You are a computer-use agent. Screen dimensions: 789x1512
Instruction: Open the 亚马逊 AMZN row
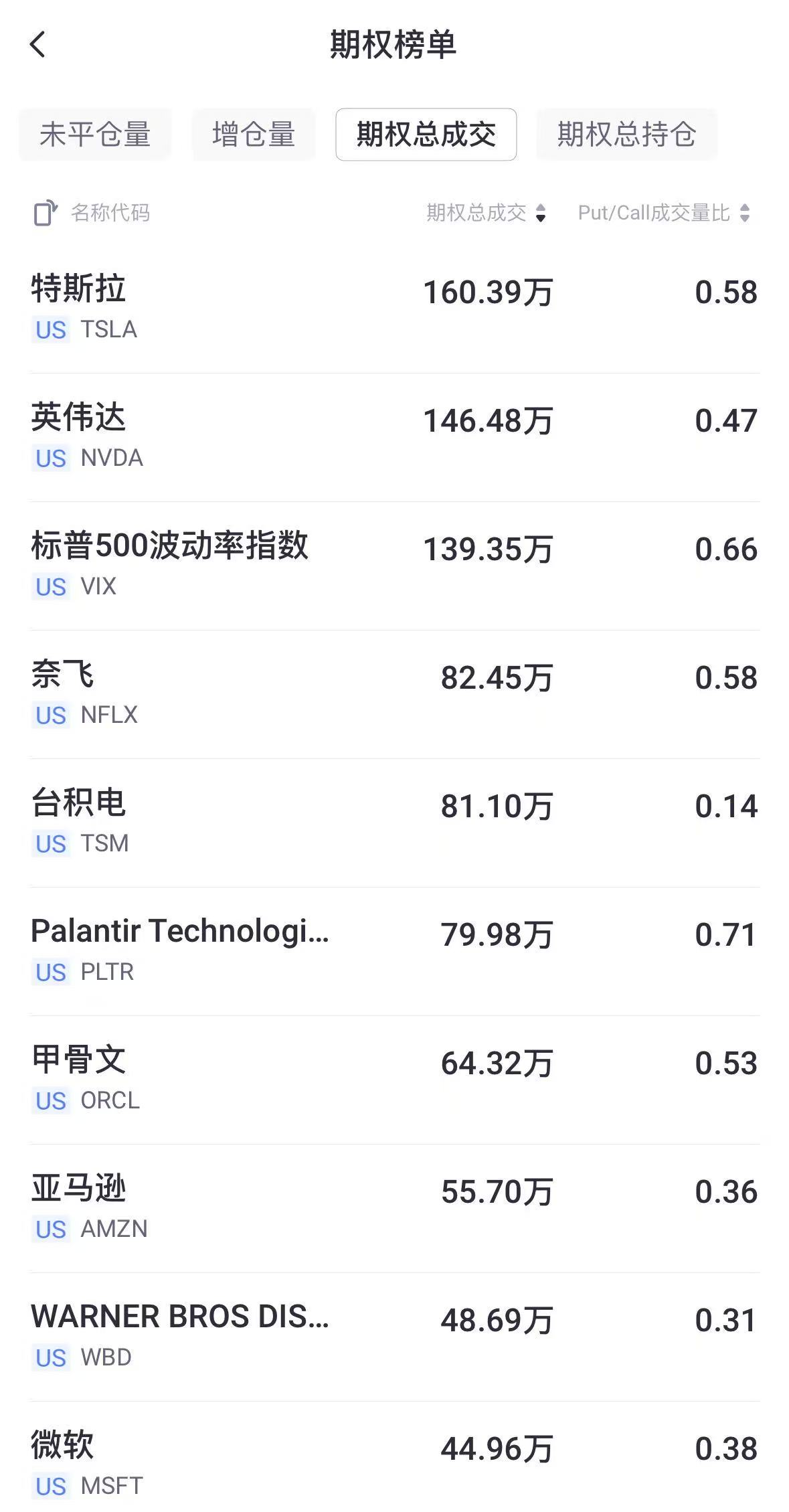394,1208
